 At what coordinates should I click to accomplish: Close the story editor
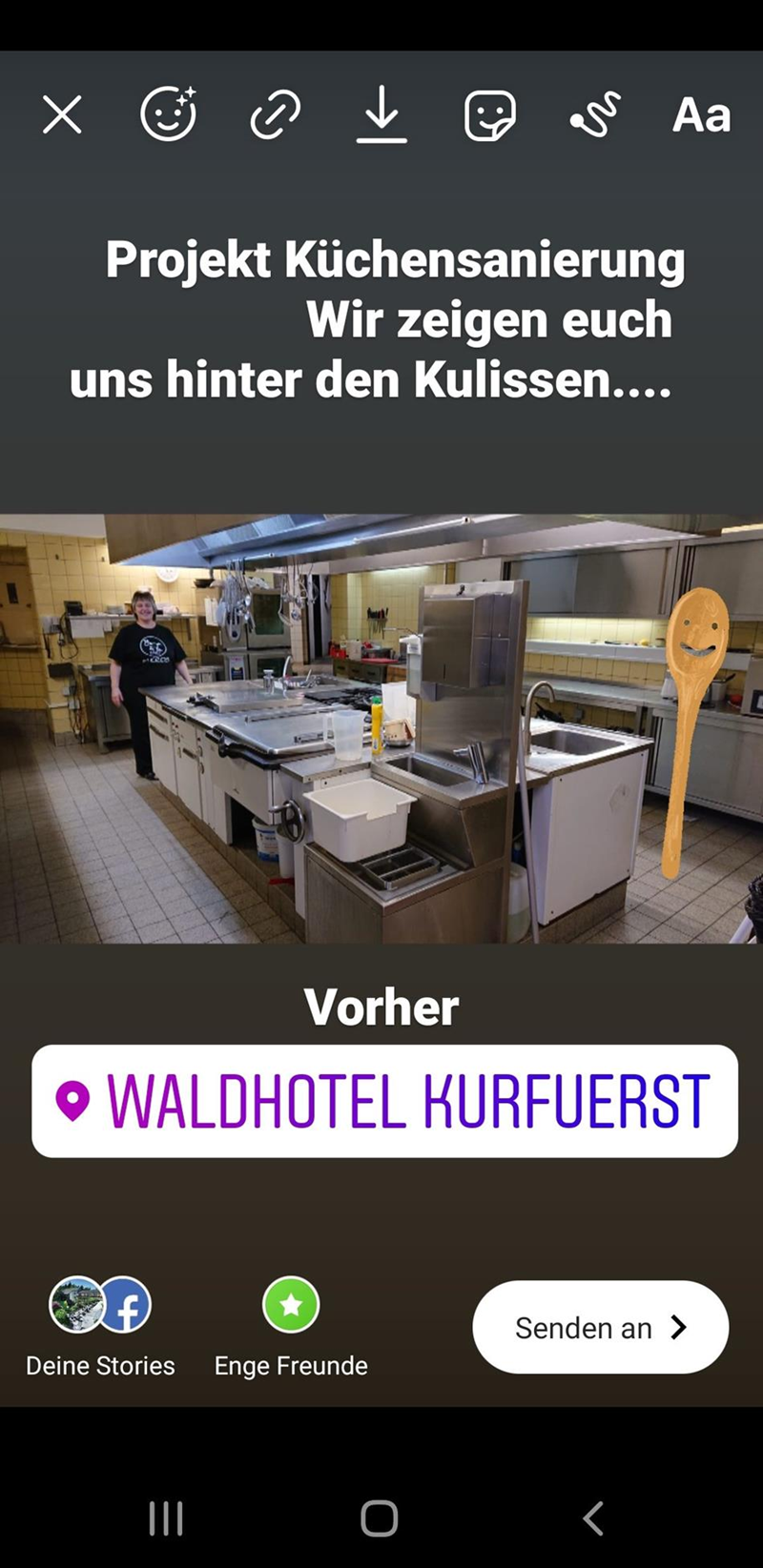(x=62, y=116)
